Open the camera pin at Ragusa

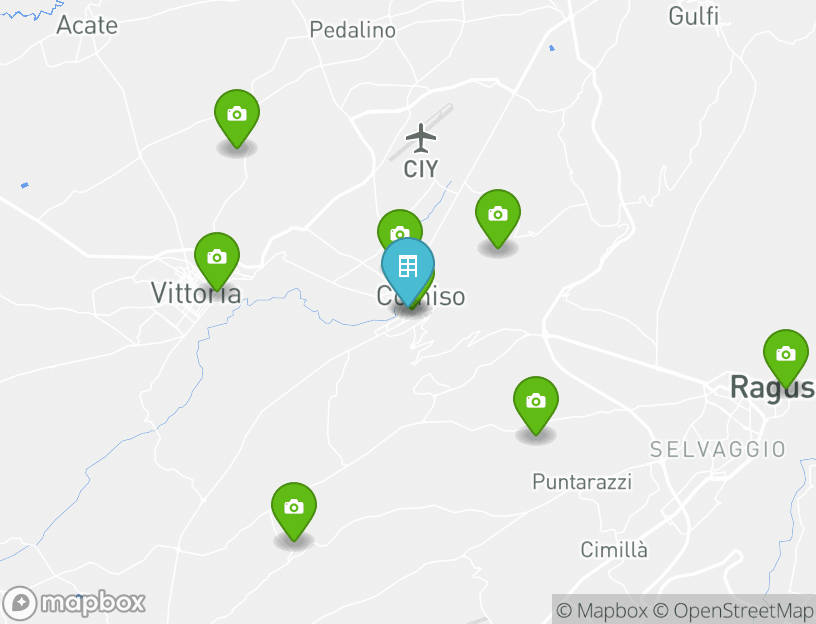pyautogui.click(x=785, y=355)
